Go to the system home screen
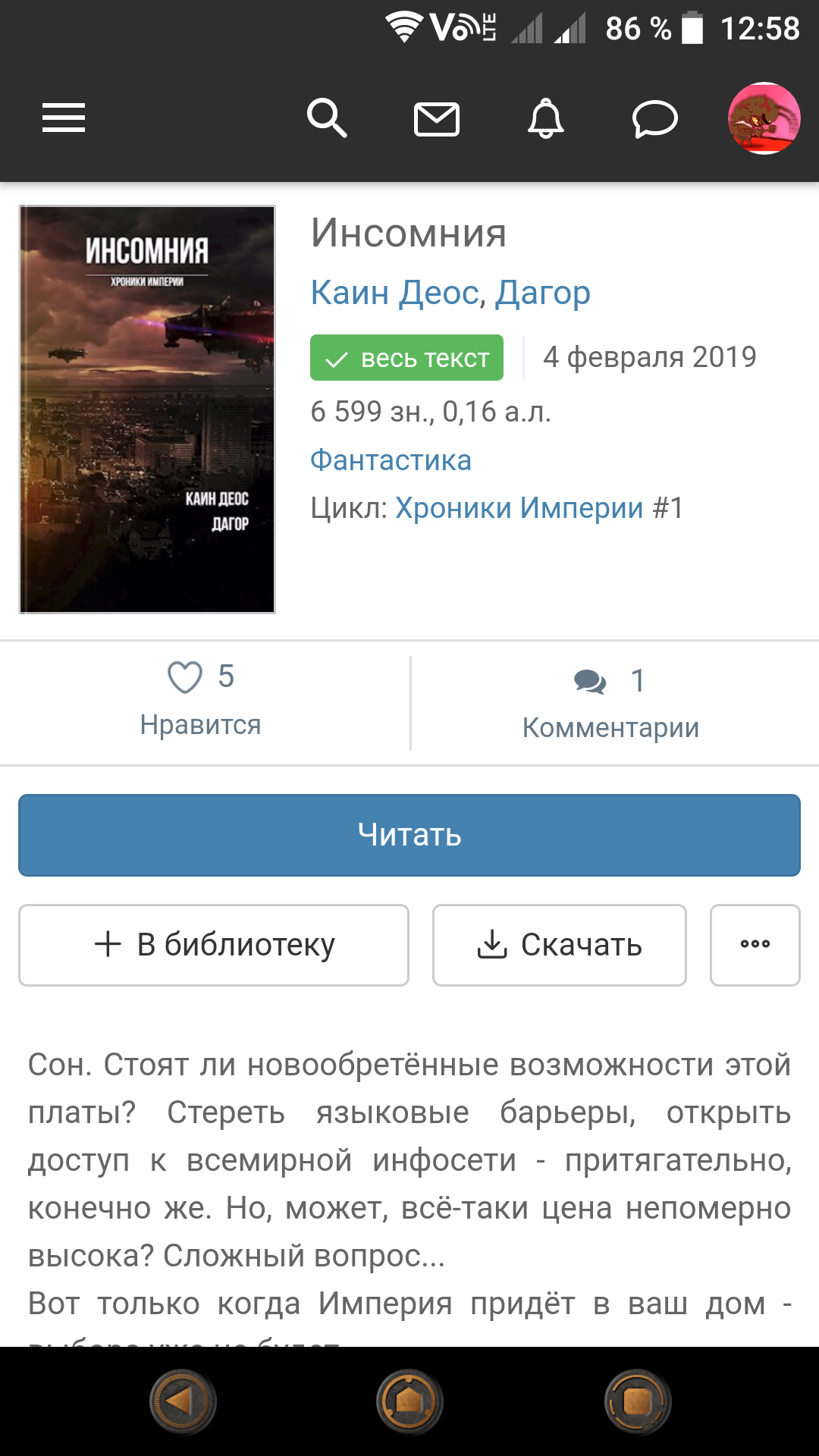The width and height of the screenshot is (819, 1456). click(x=409, y=1401)
